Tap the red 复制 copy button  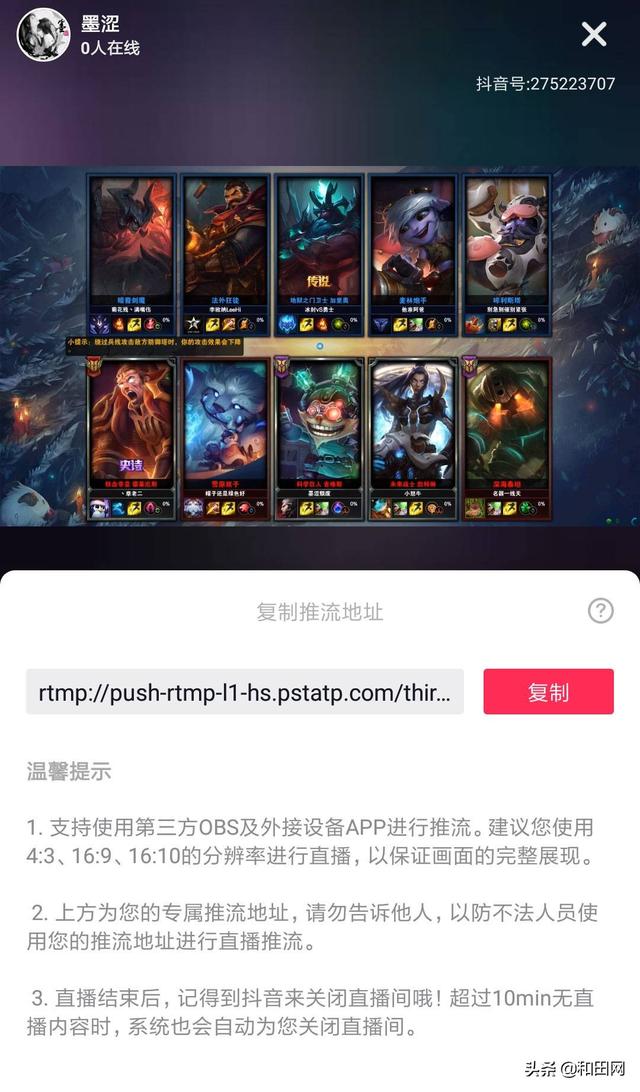point(548,692)
